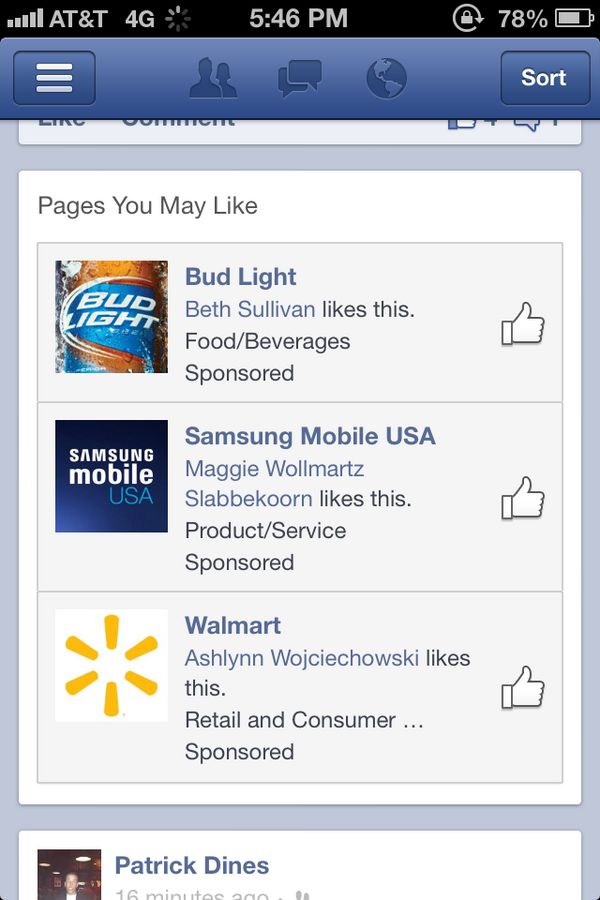Open the messages icon
Viewport: 600px width, 900px height.
[x=299, y=78]
